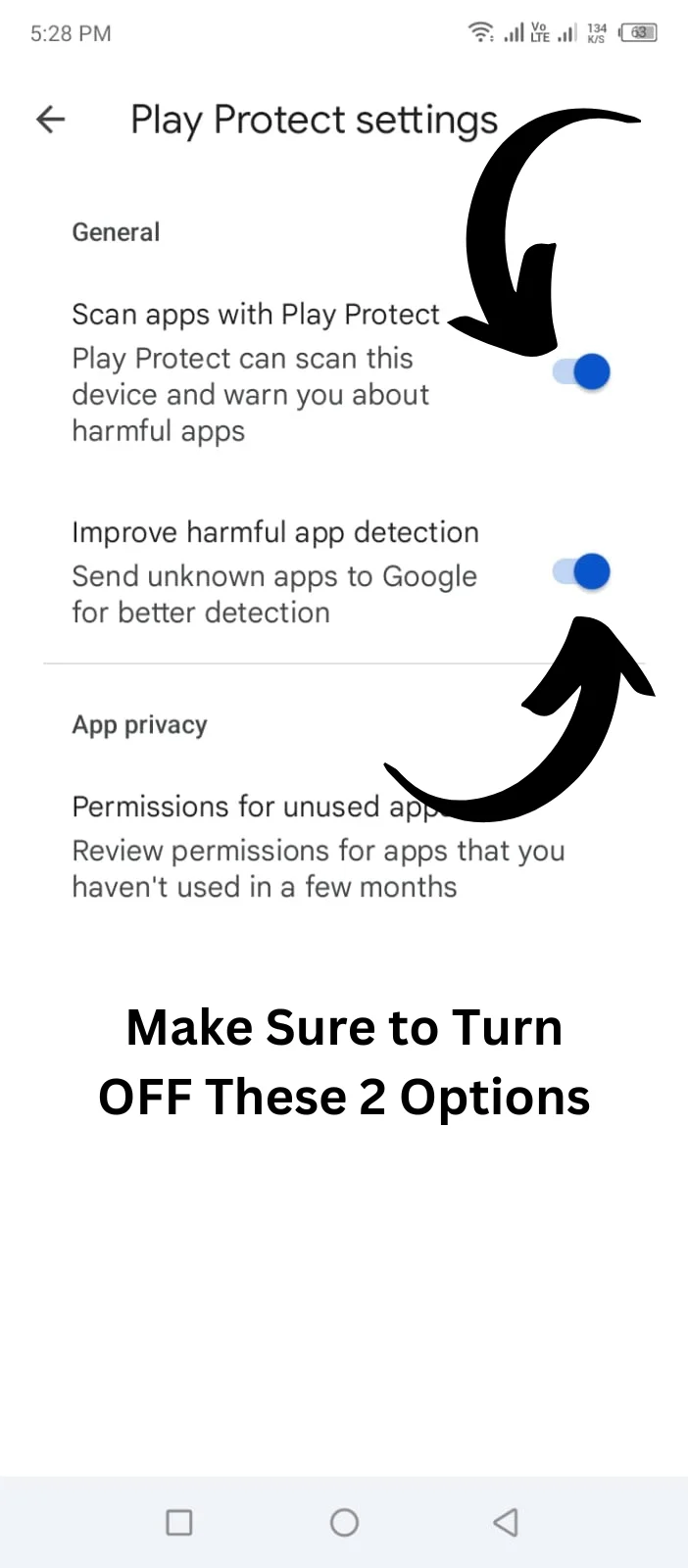Tap the system home button
688x1568 pixels.
point(344,1522)
